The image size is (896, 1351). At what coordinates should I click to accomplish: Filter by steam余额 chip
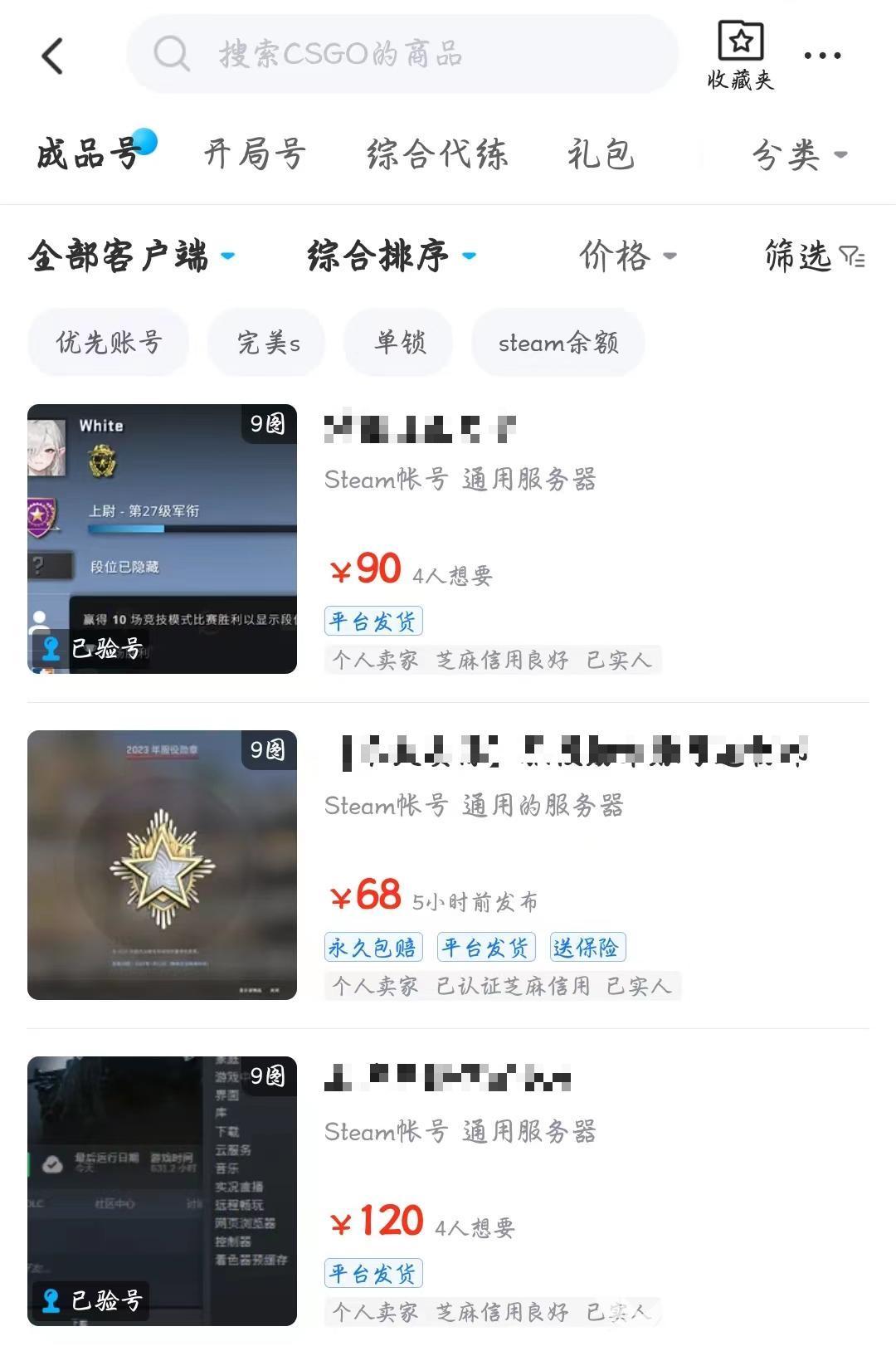(558, 342)
